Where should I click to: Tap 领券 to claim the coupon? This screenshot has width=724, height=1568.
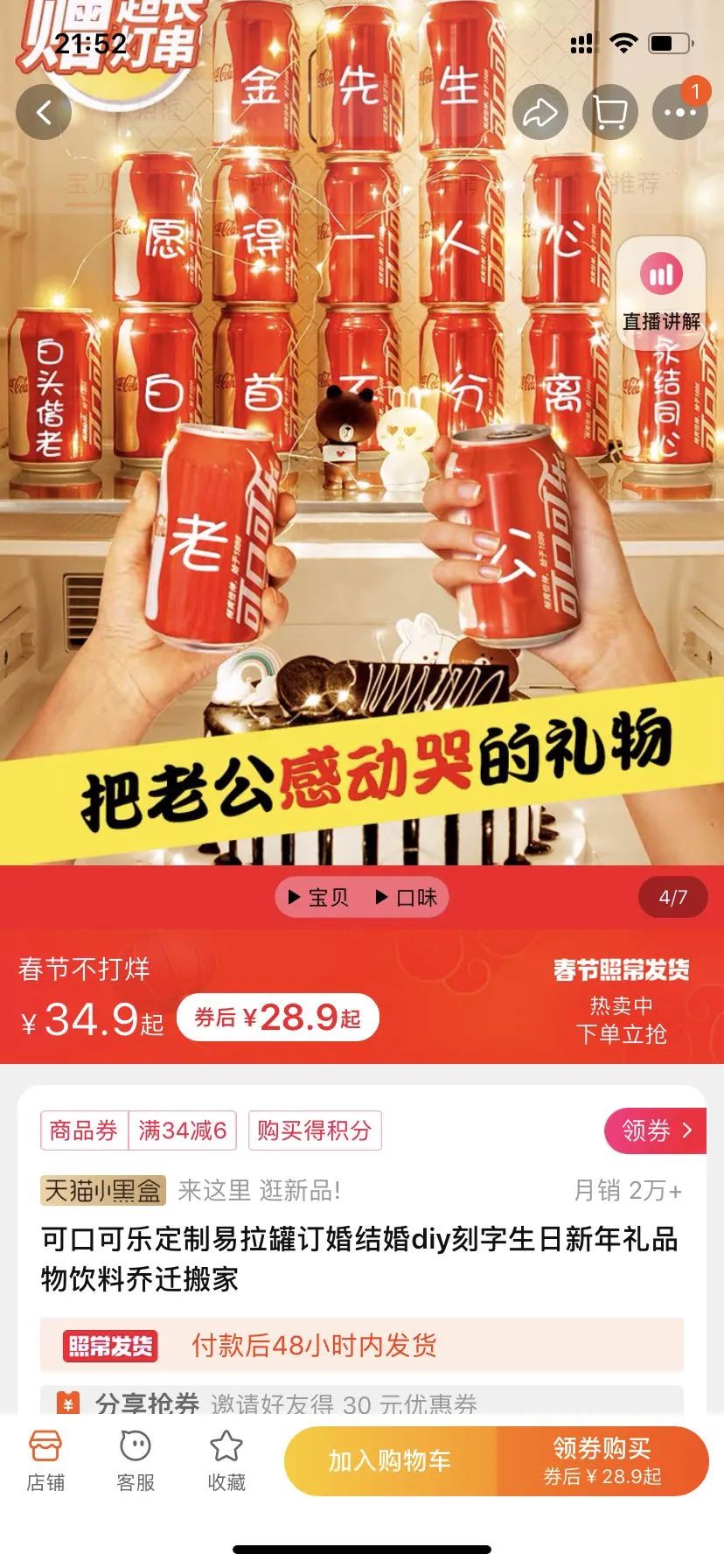(656, 1130)
